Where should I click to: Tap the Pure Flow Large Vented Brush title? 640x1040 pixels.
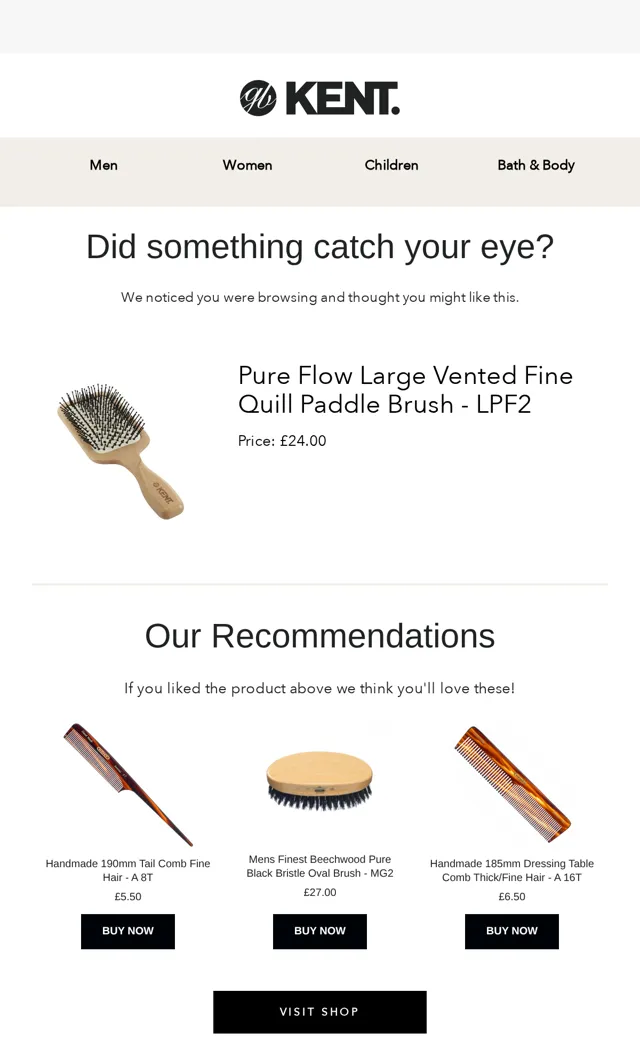point(405,390)
